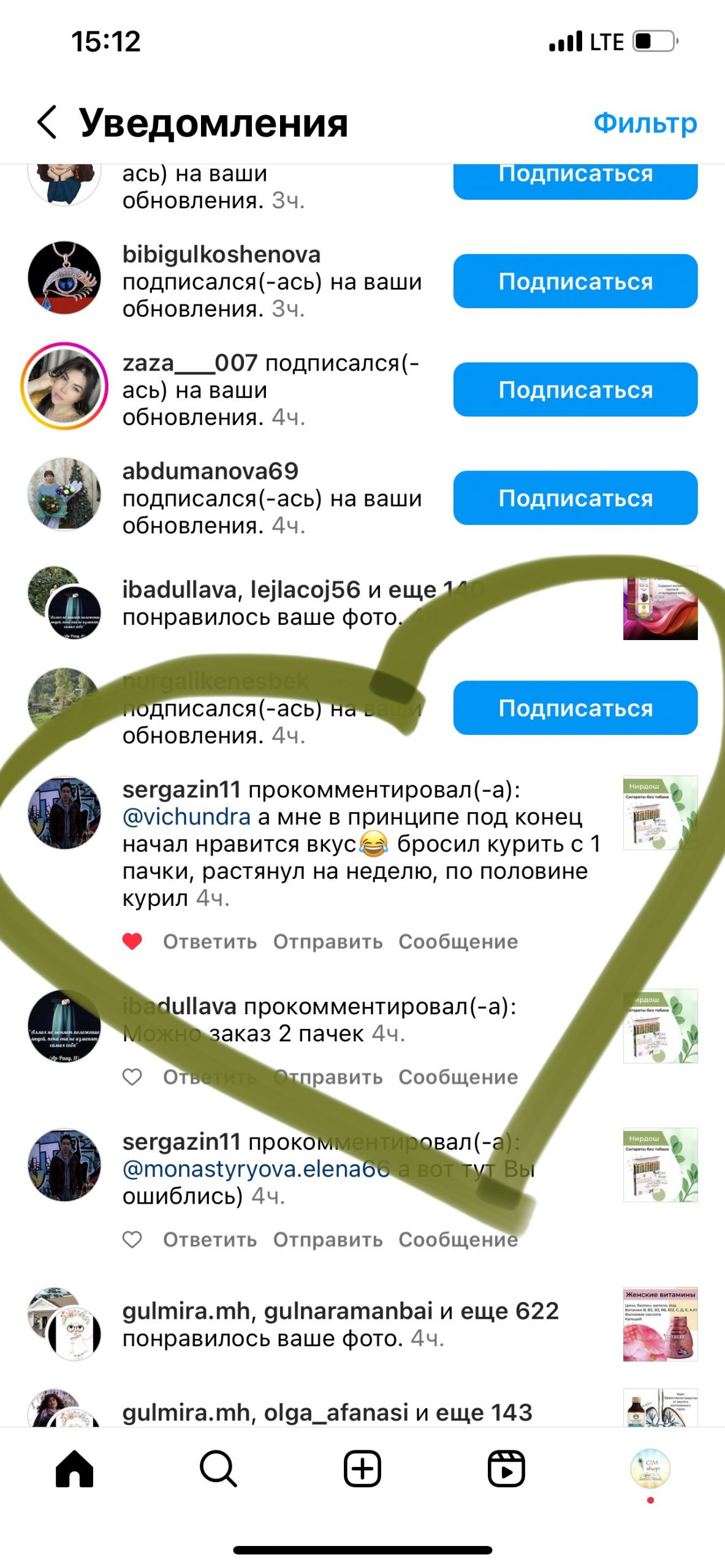
Task: Unlike sergazin11's comment mentioning @vichundra
Action: point(132,941)
